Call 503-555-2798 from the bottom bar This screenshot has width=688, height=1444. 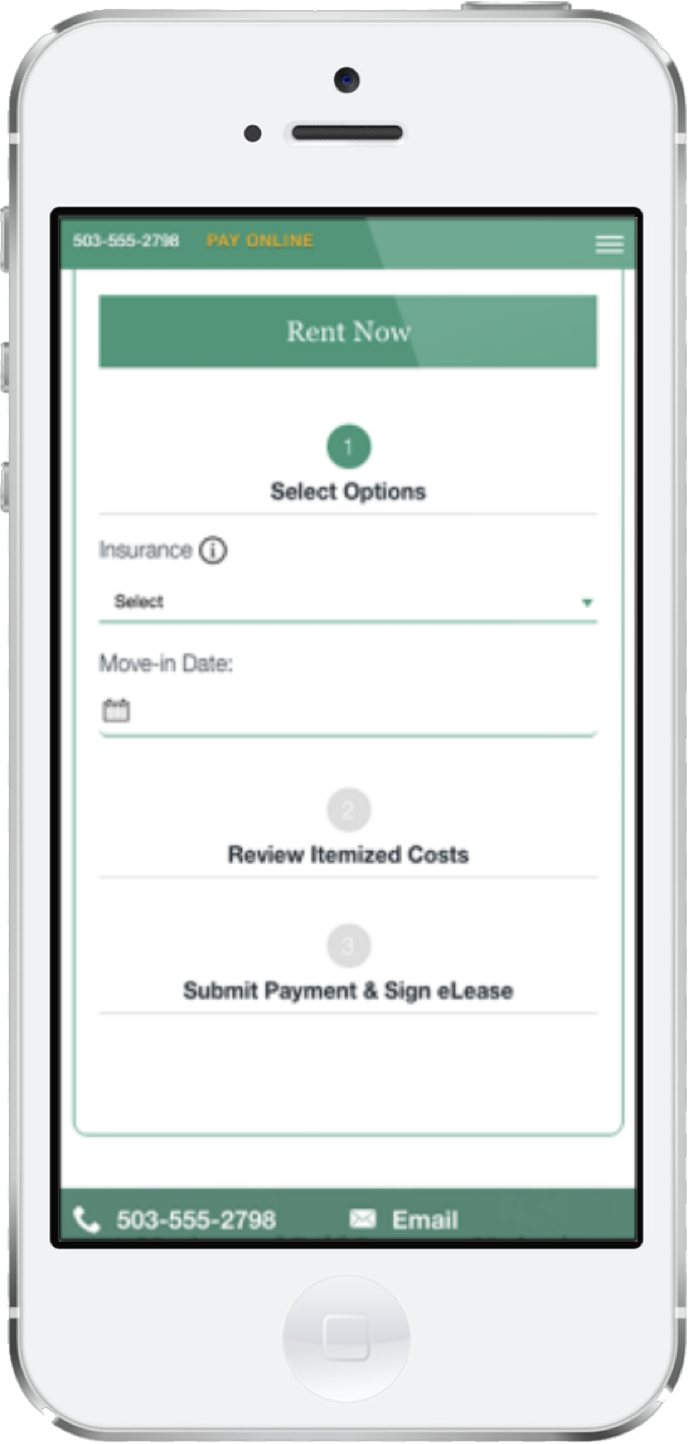pyautogui.click(x=176, y=1220)
